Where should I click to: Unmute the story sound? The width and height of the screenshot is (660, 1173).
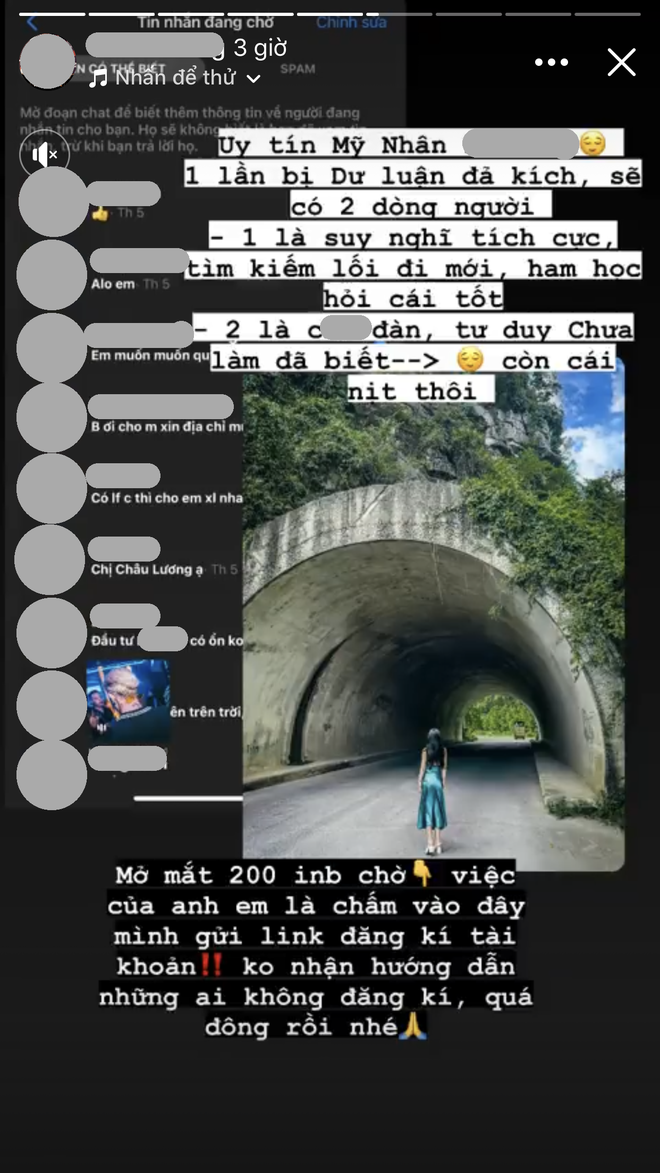pos(45,154)
